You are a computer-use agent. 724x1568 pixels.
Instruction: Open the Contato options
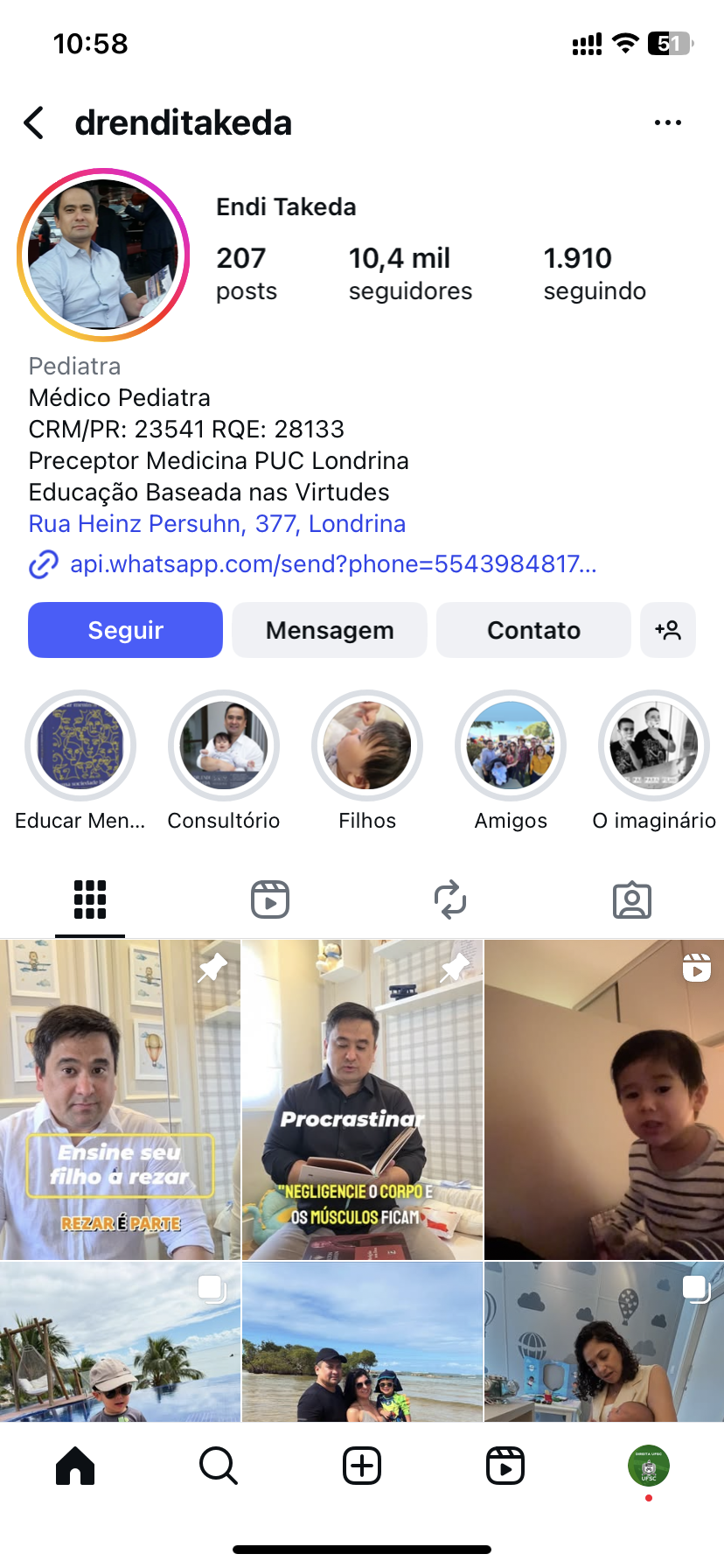[x=533, y=630]
